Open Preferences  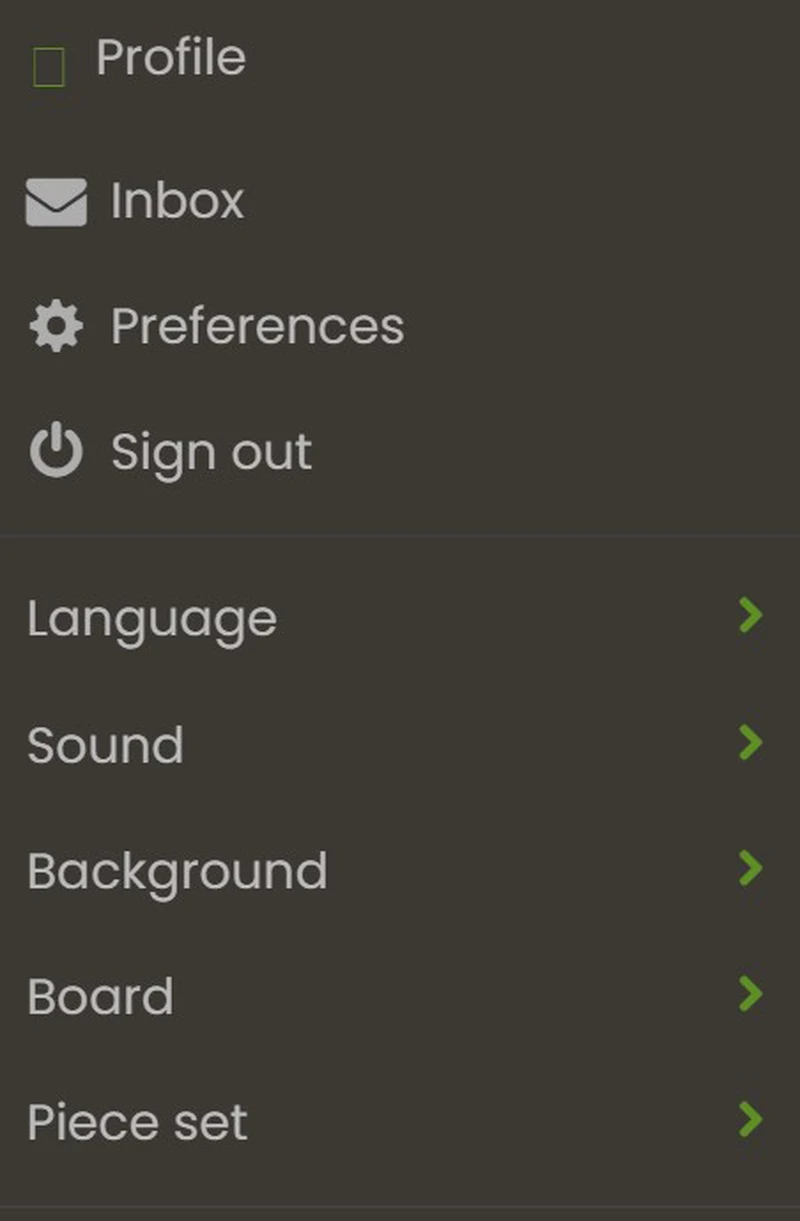point(257,326)
